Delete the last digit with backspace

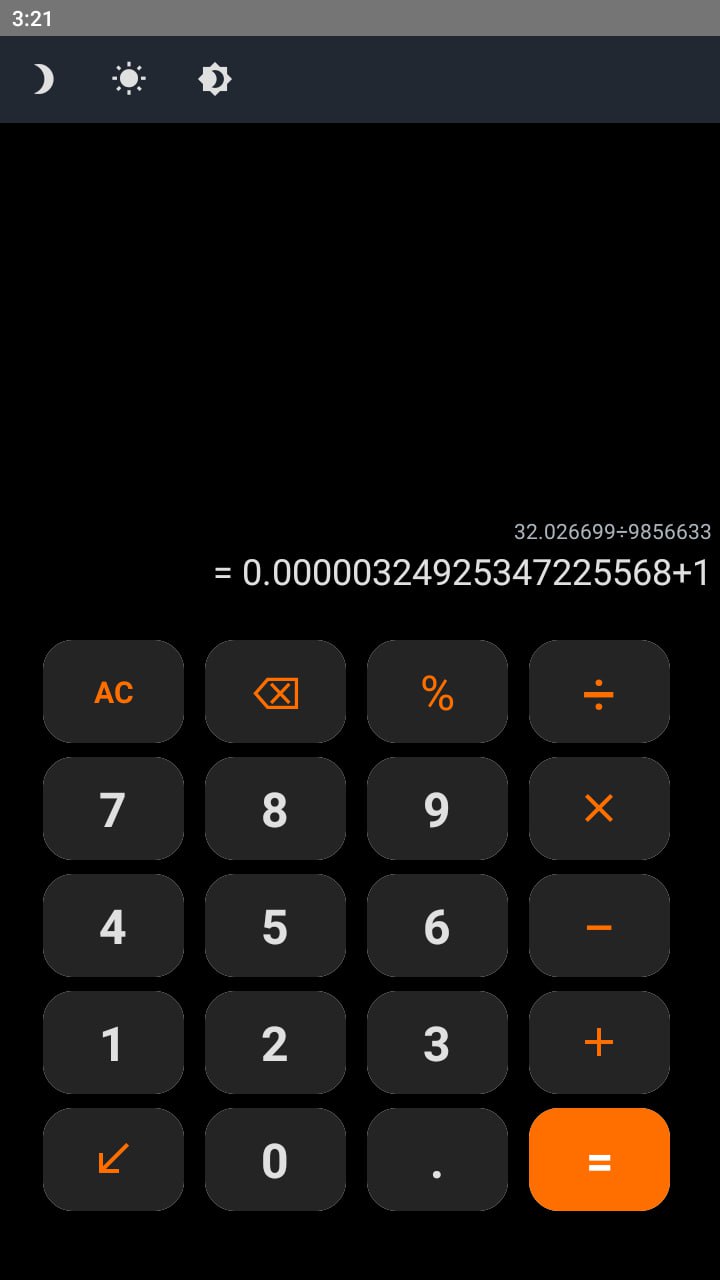click(x=275, y=692)
